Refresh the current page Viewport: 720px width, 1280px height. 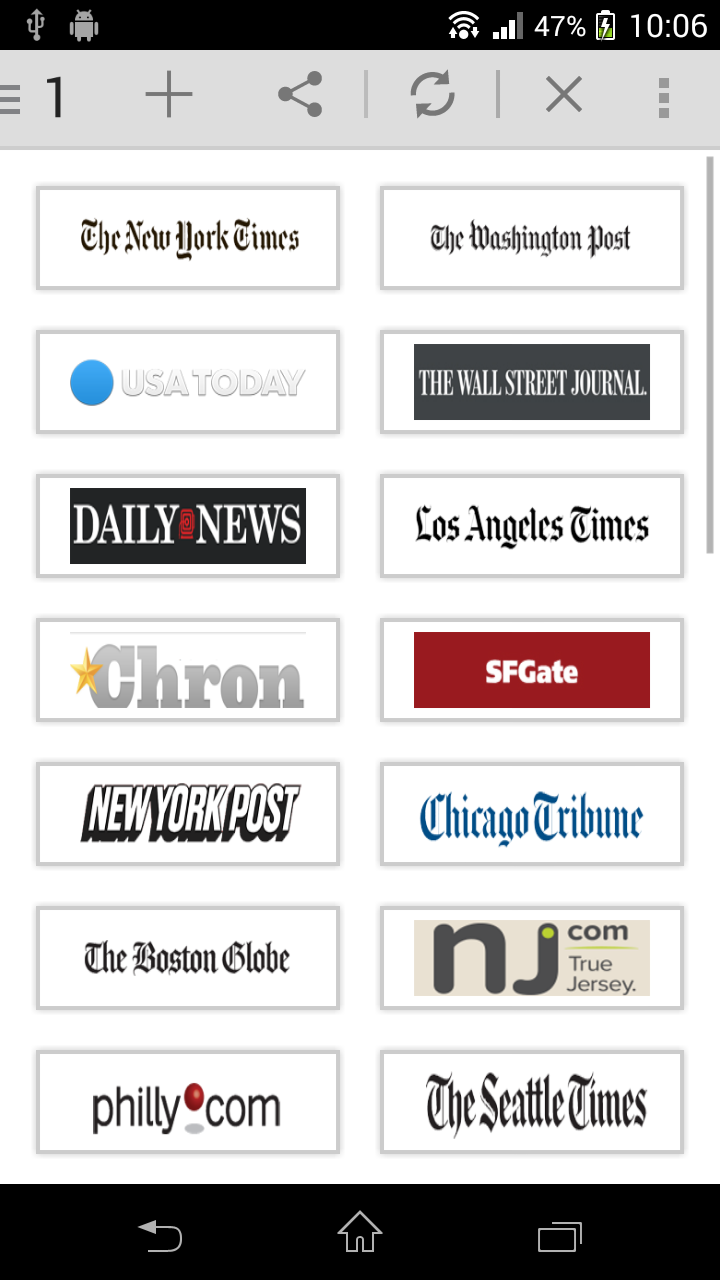pyautogui.click(x=432, y=94)
